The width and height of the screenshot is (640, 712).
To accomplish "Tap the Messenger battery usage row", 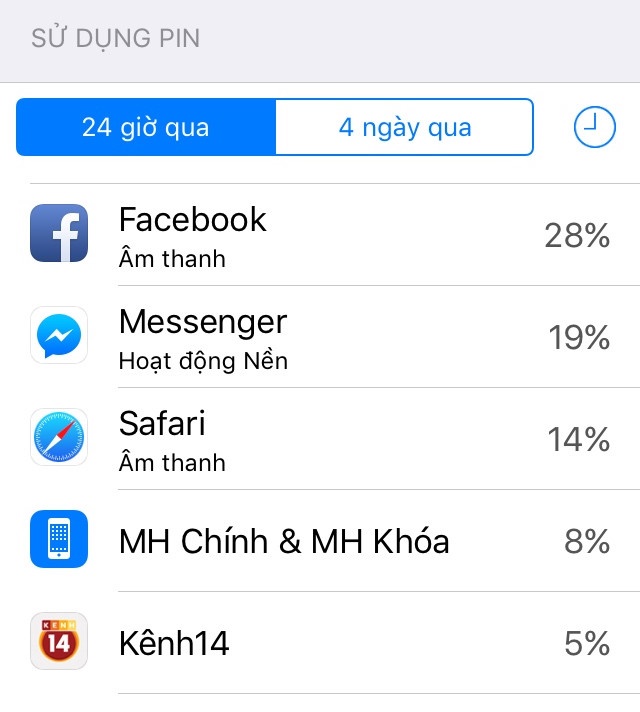I will pos(320,337).
